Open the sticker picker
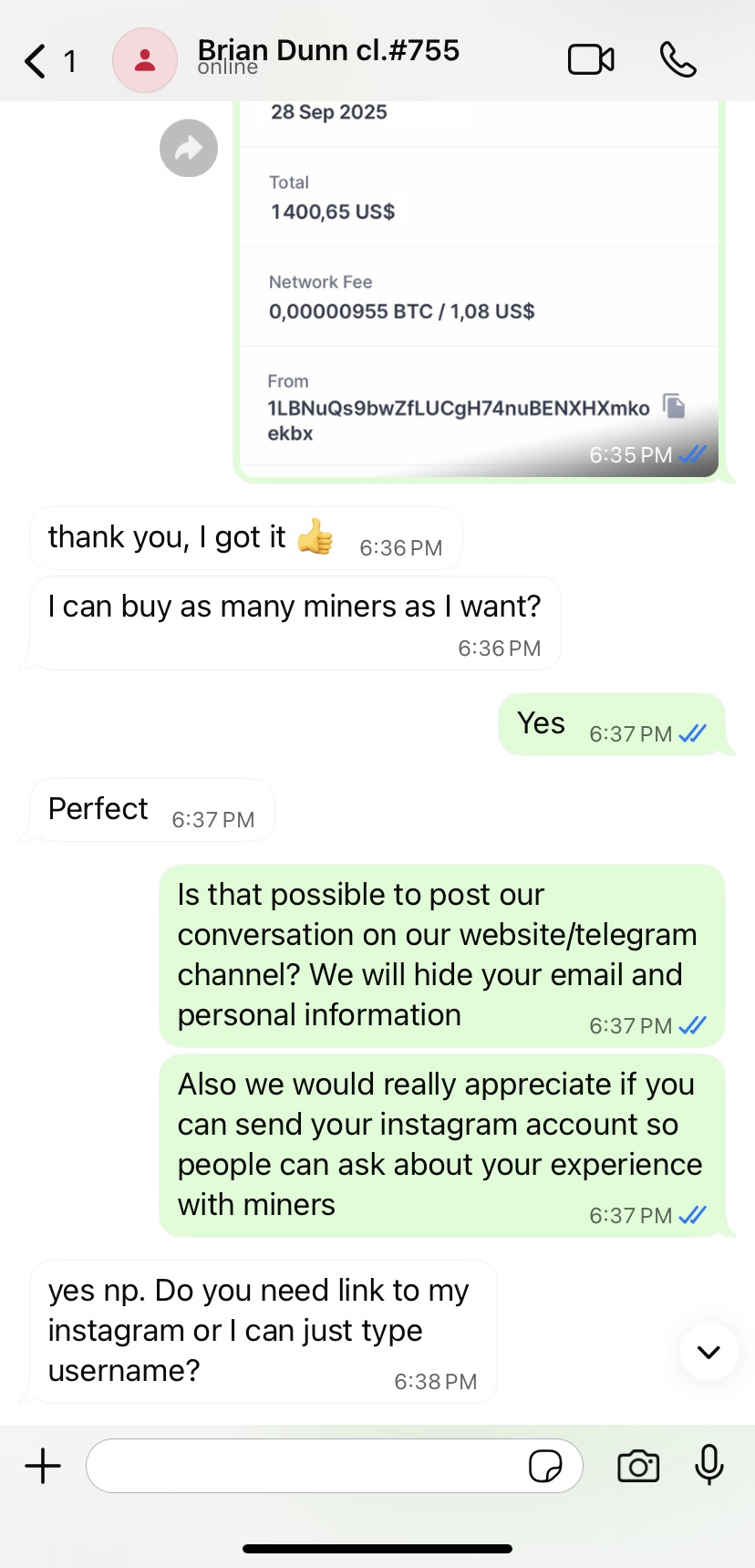 point(545,1466)
